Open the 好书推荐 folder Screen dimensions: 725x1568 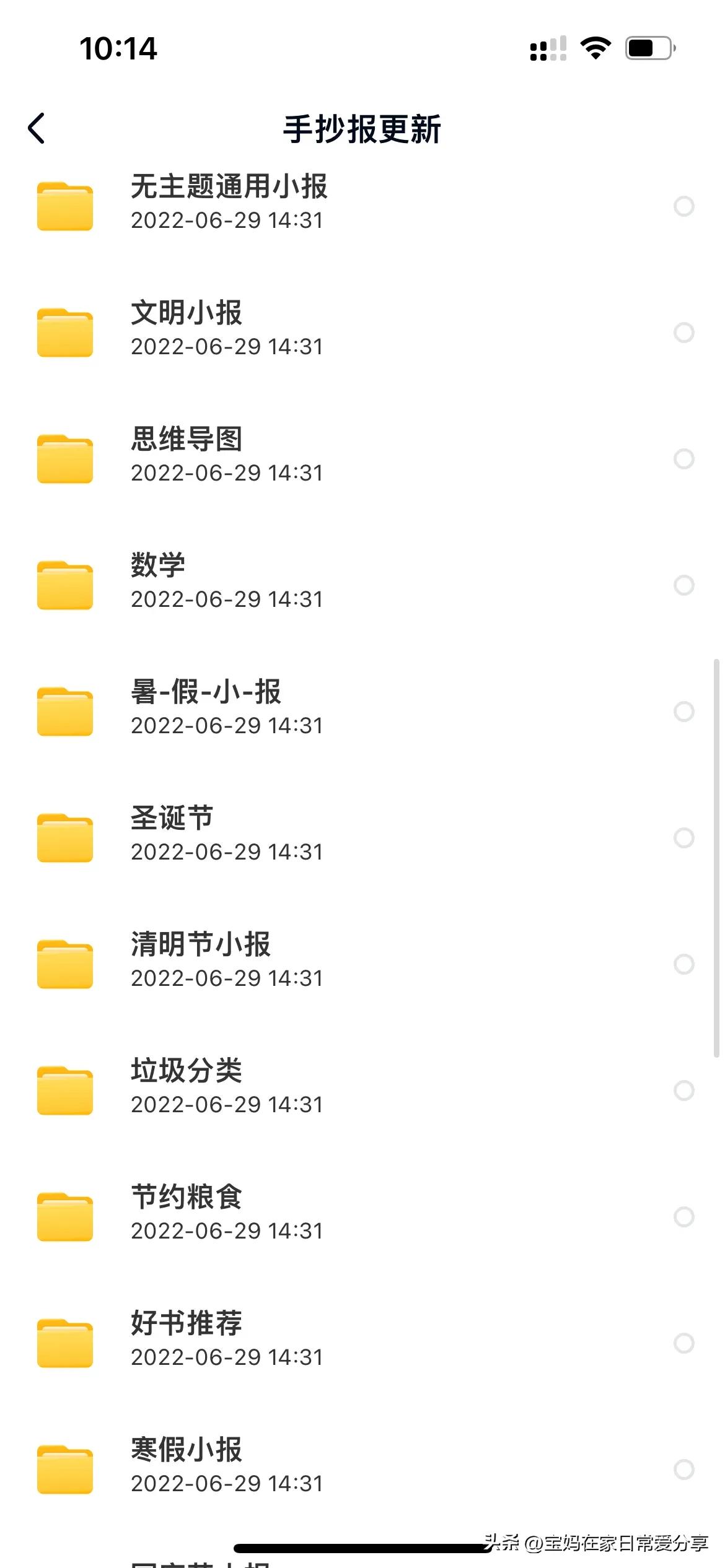click(x=362, y=1342)
